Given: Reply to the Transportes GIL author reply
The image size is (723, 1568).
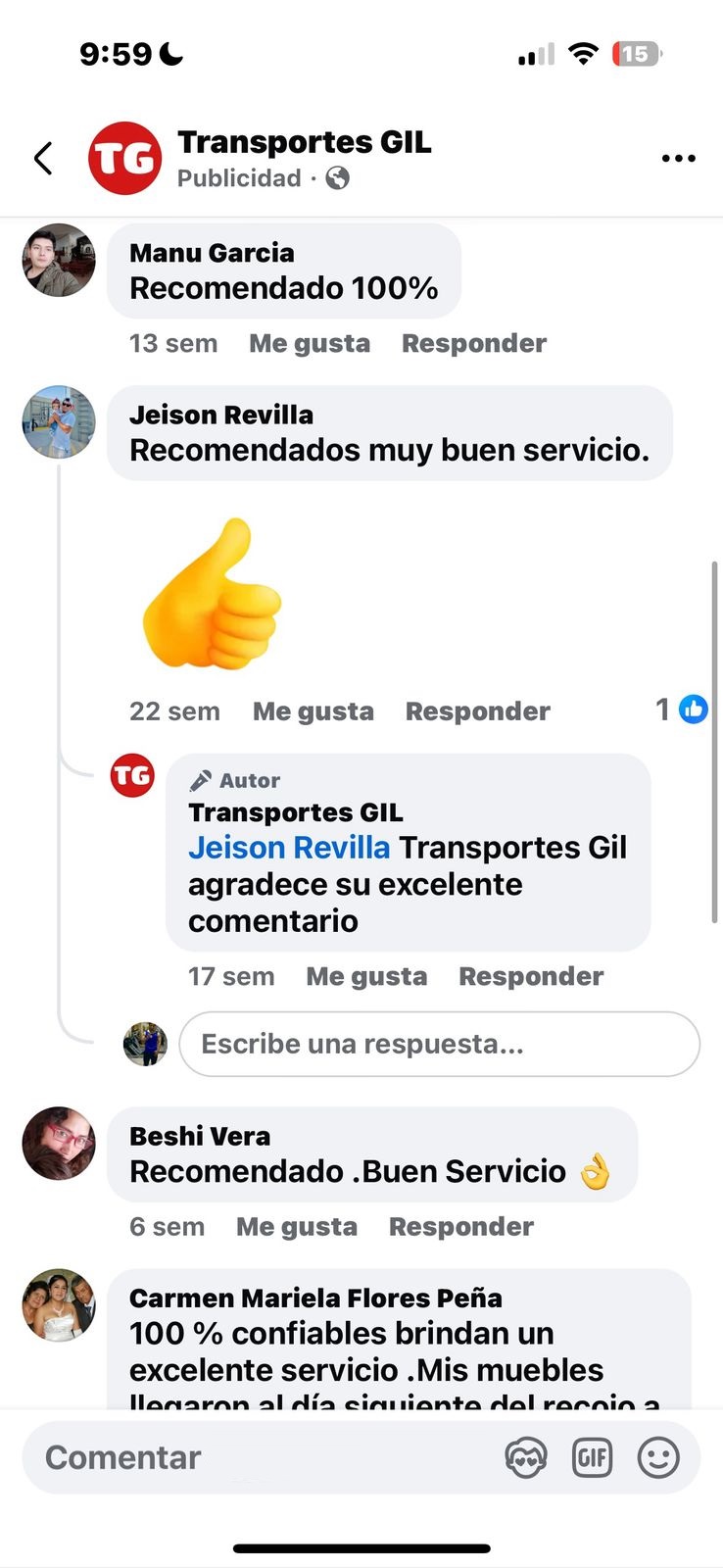Looking at the screenshot, I should [x=530, y=976].
